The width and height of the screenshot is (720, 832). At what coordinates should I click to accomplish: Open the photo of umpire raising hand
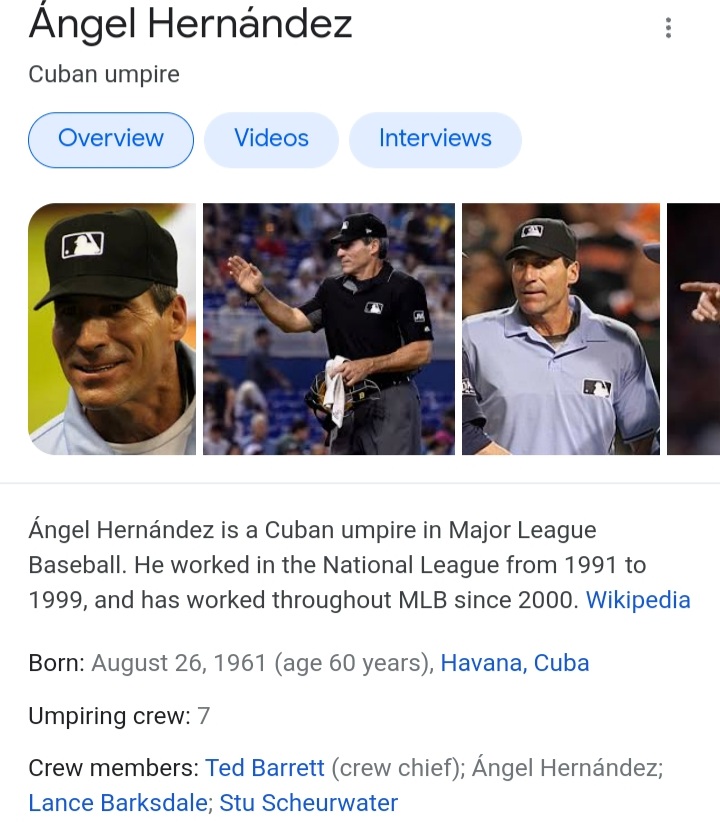pos(328,329)
